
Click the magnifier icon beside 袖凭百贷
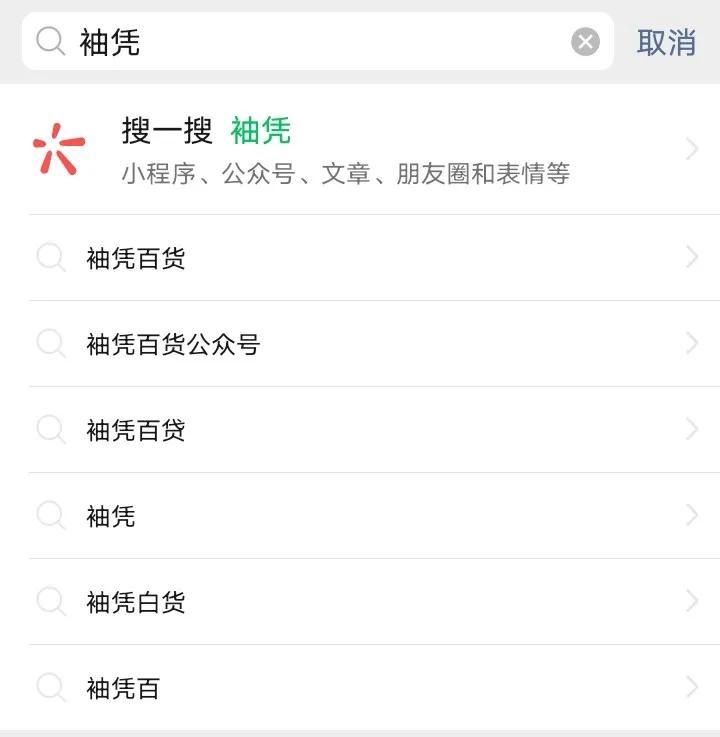[x=51, y=430]
